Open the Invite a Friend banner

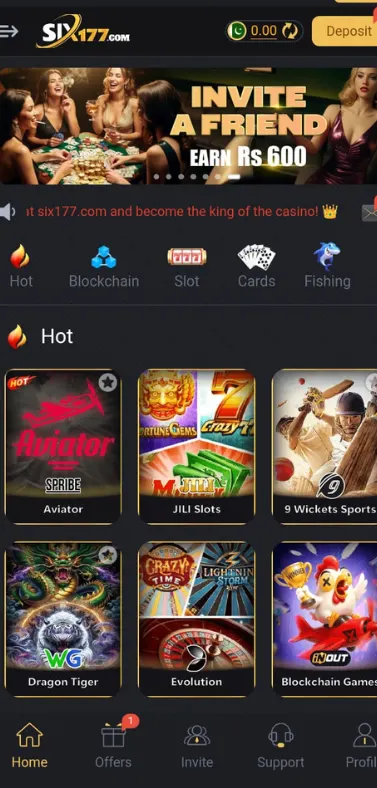click(188, 126)
